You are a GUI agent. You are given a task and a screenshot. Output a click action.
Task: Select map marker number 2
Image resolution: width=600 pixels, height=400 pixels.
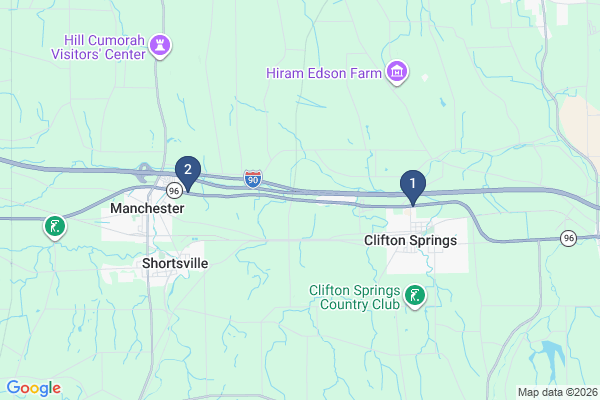pyautogui.click(x=187, y=170)
